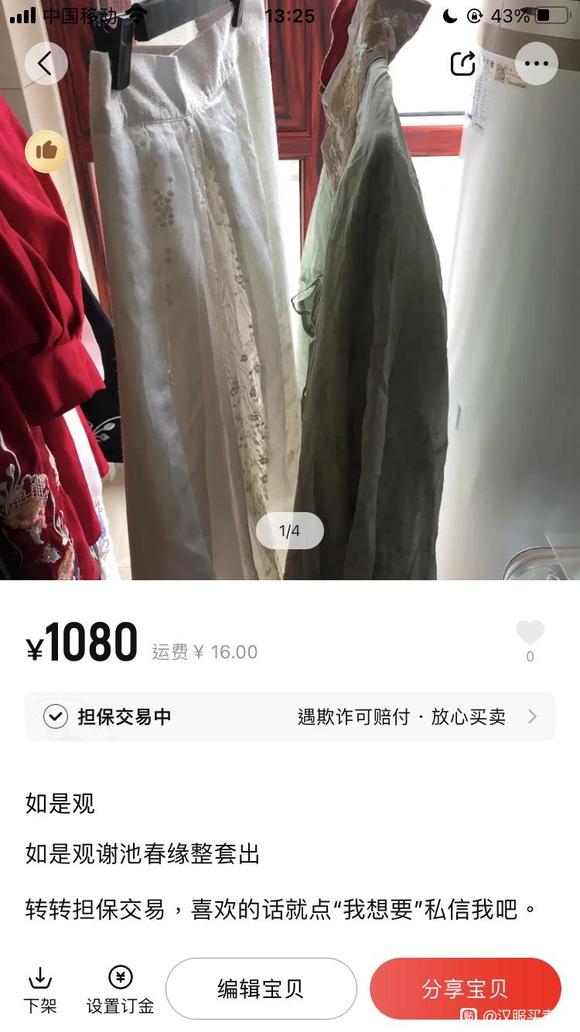Image resolution: width=580 pixels, height=1032 pixels.
Task: Open 设置订金 to set a deposit
Action: (120, 990)
